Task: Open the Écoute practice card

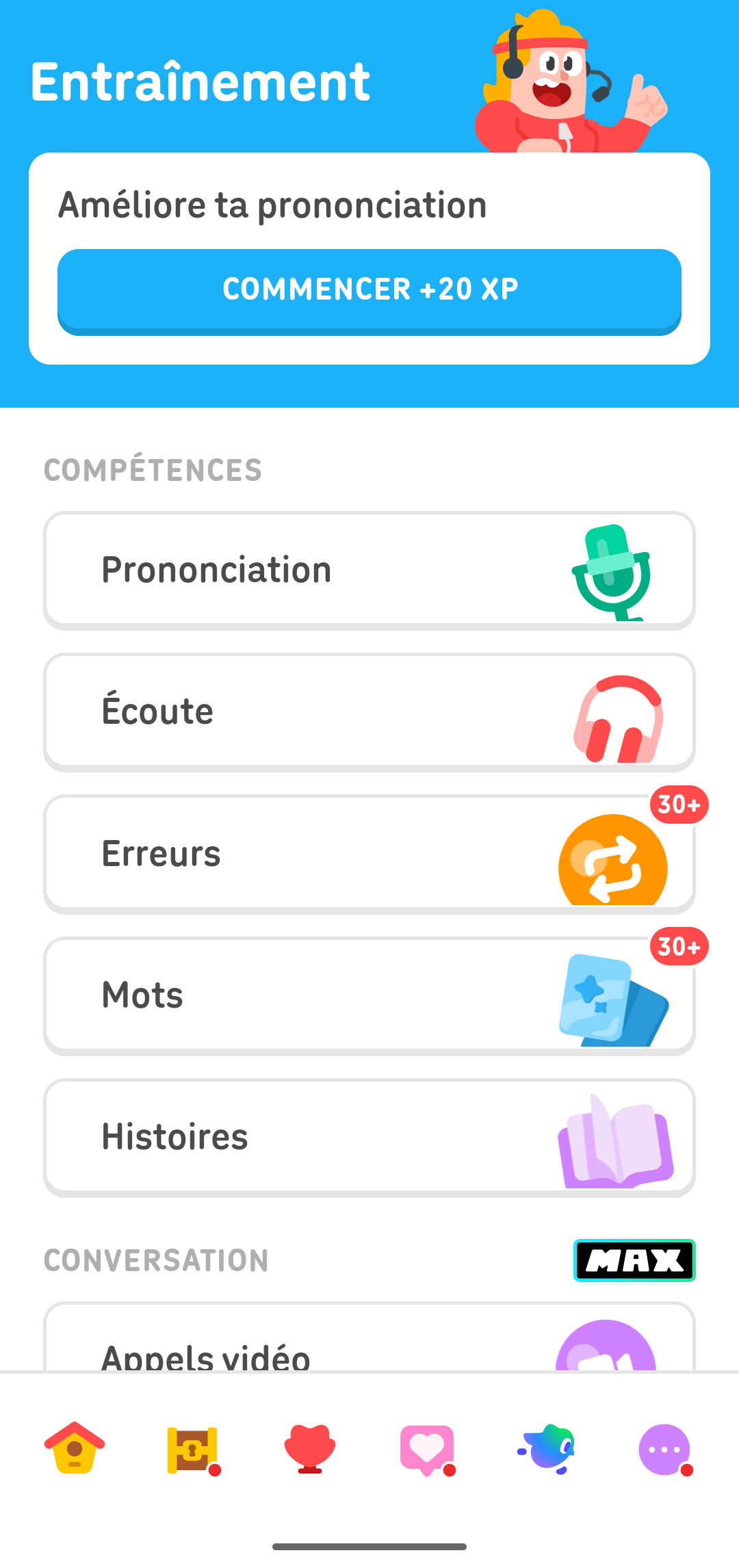Action: pyautogui.click(x=369, y=711)
